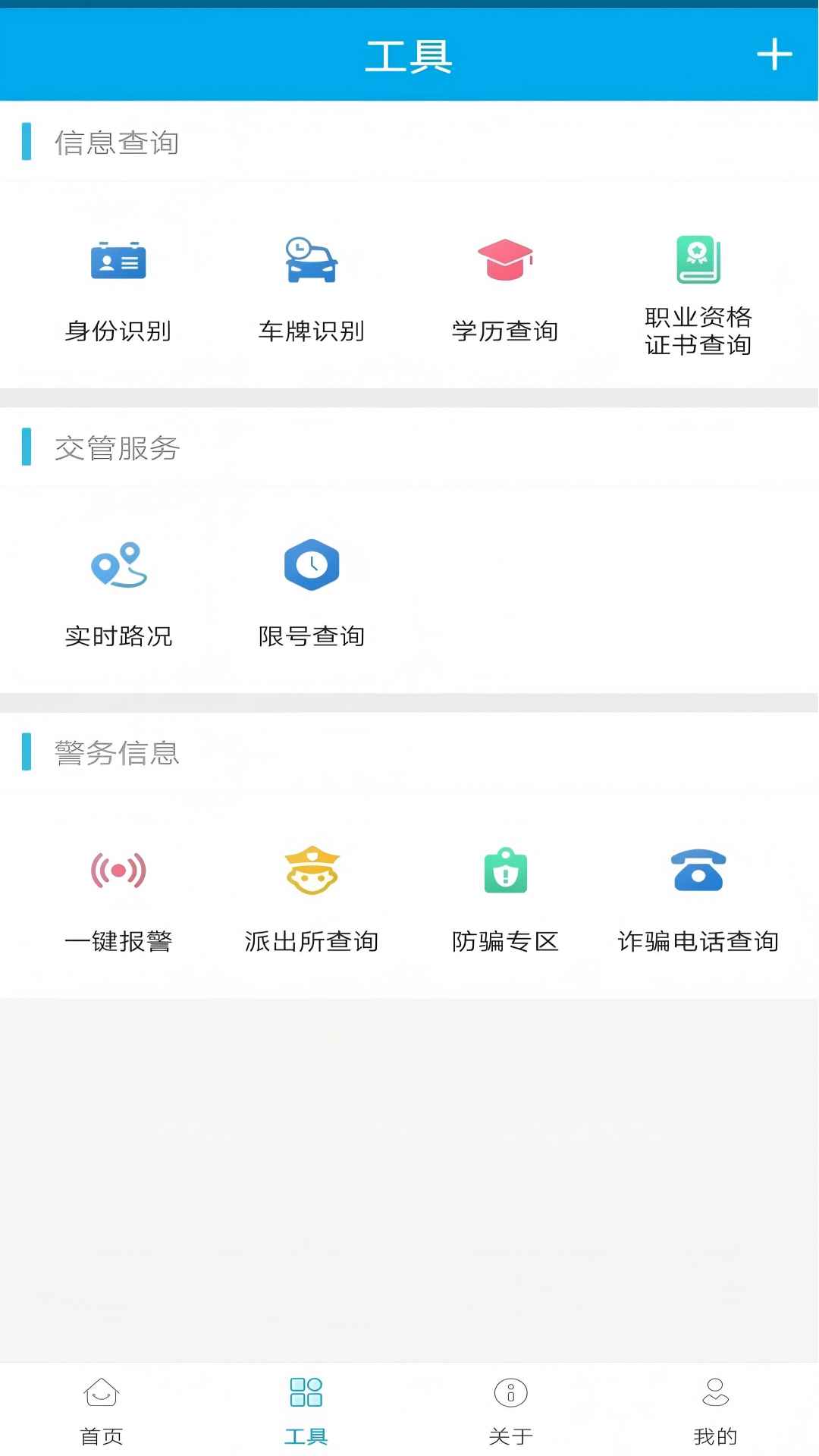Screen dimensions: 819x1456
Task: Click the 一键报警 text label
Action: coord(119,942)
